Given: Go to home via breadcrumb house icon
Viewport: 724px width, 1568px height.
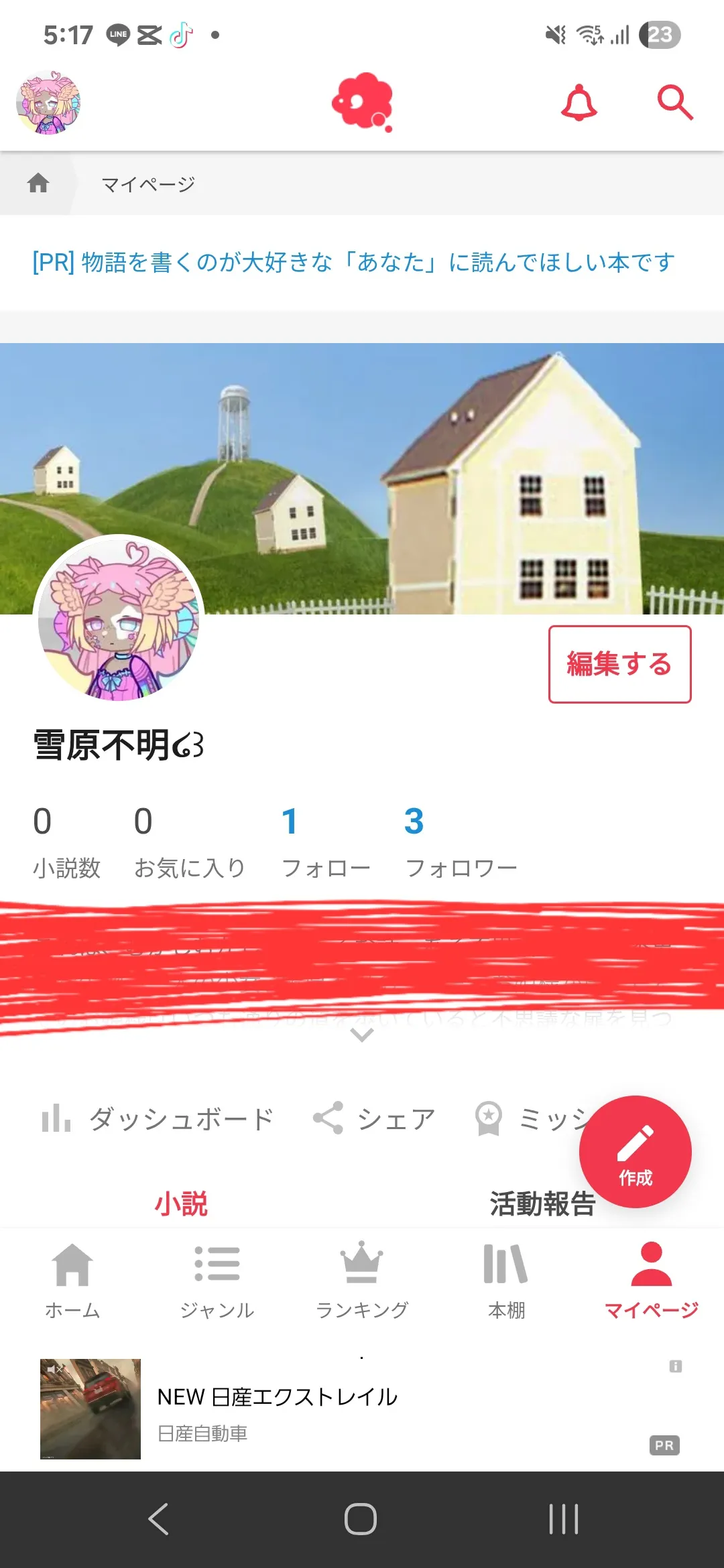Looking at the screenshot, I should tap(38, 183).
